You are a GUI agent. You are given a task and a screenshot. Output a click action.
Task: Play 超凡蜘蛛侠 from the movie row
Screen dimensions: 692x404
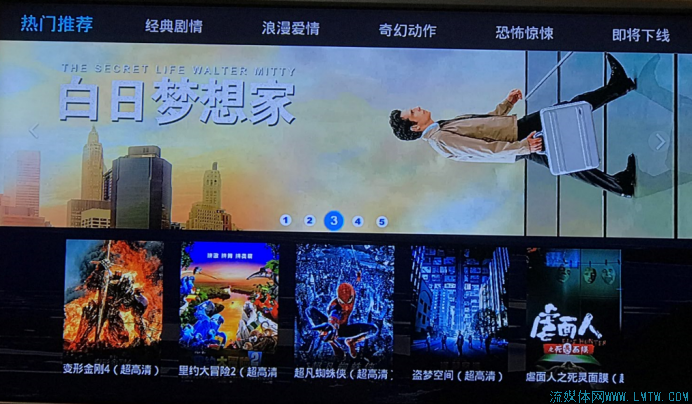pos(345,304)
